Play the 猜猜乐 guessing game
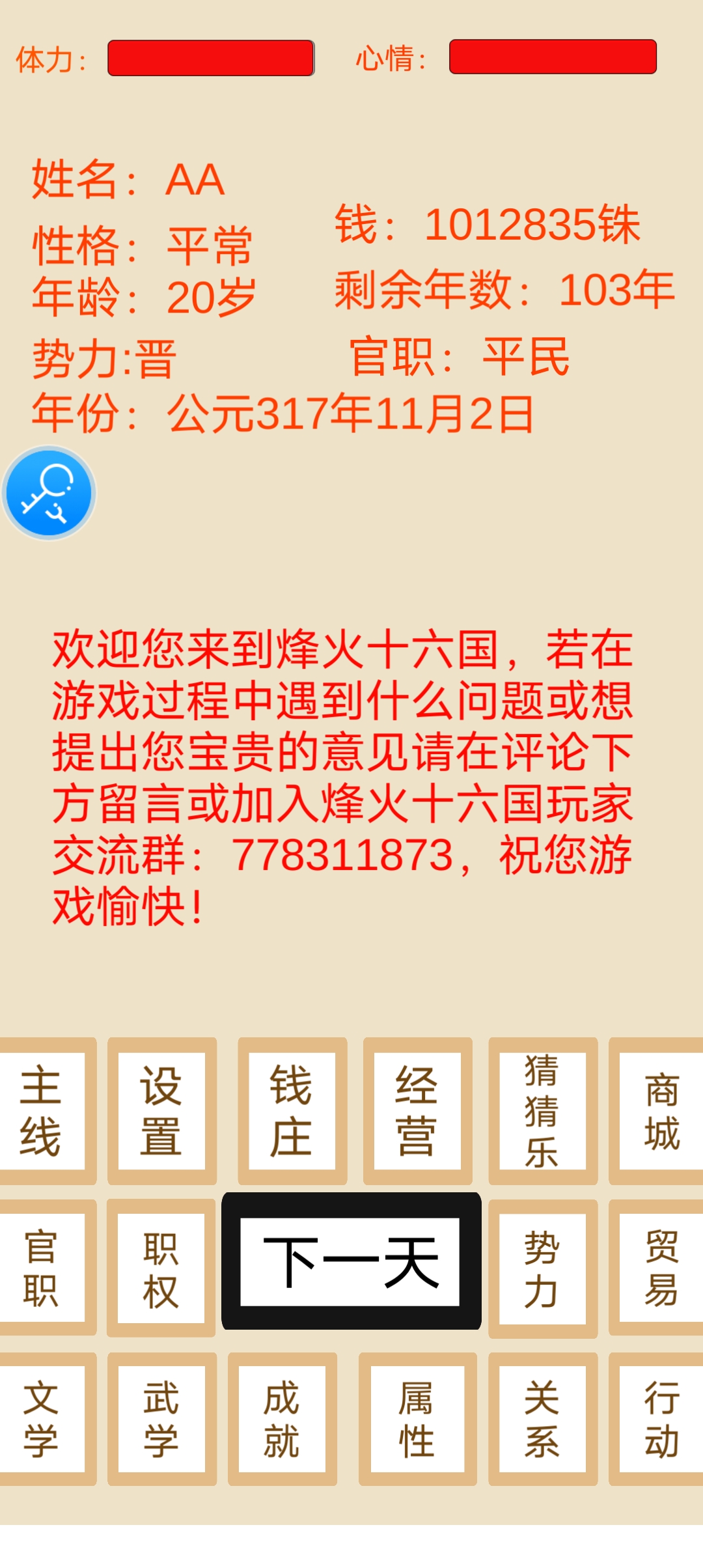The height and width of the screenshot is (1568, 703). click(543, 1111)
